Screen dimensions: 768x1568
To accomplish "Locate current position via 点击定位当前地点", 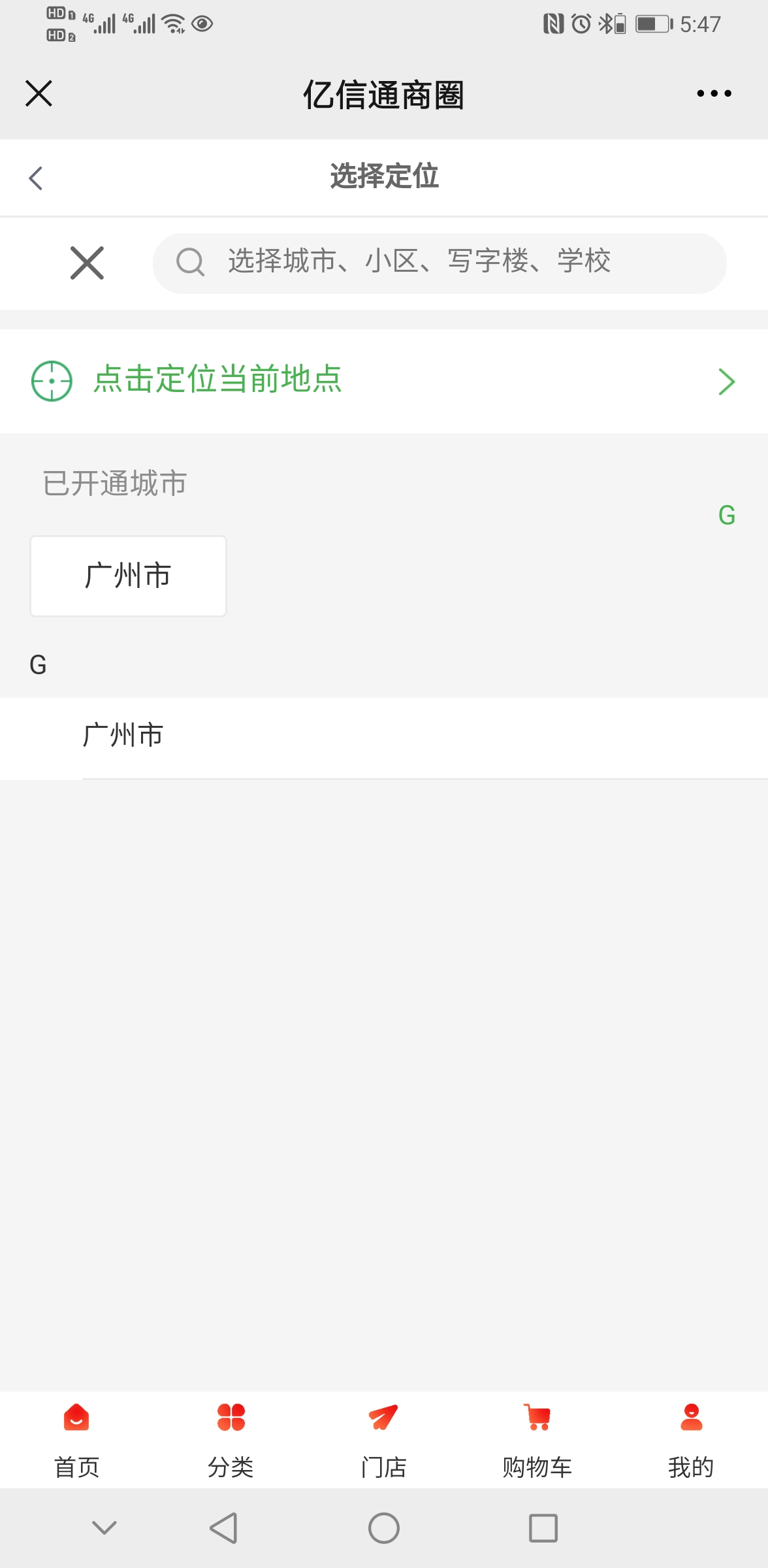I will pos(384,380).
